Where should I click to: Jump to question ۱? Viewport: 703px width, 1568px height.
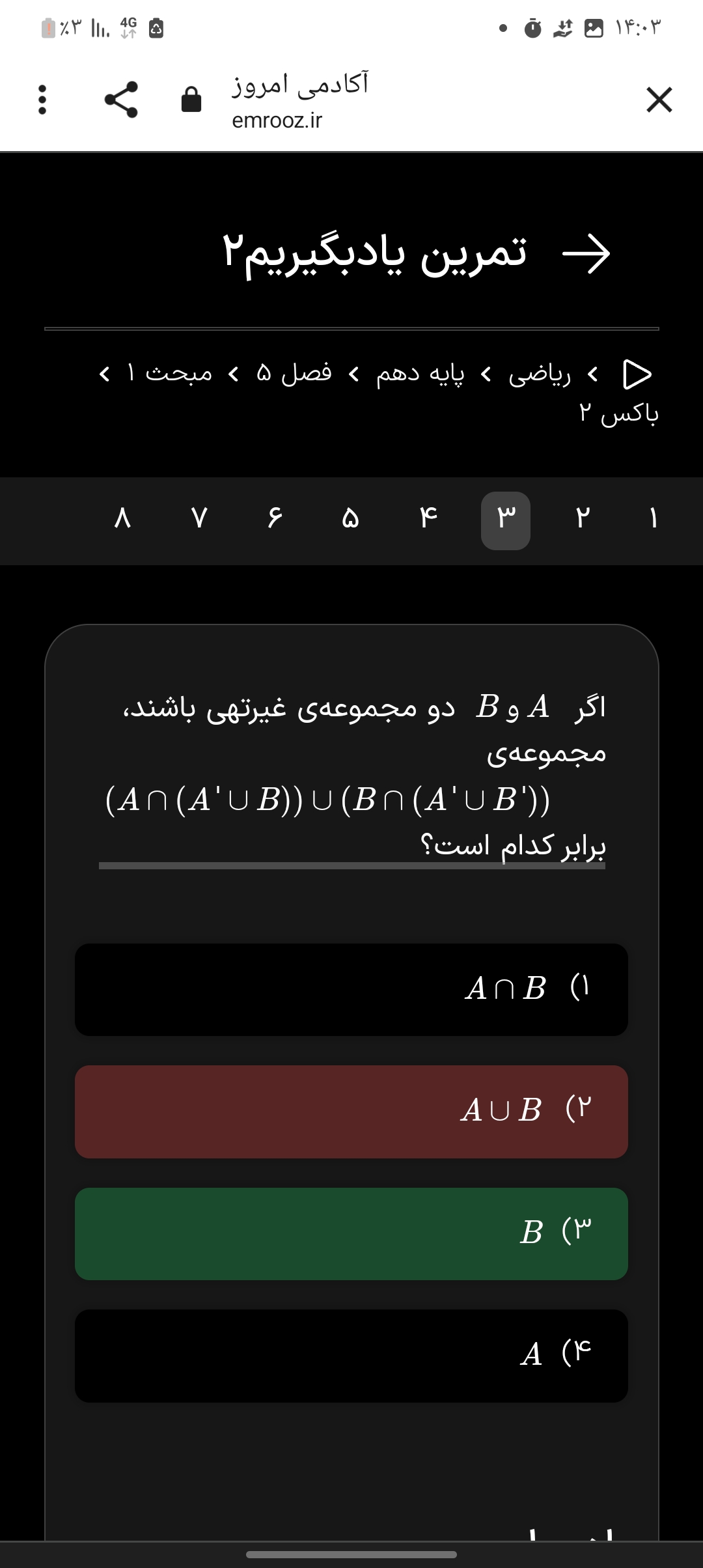[x=654, y=520]
